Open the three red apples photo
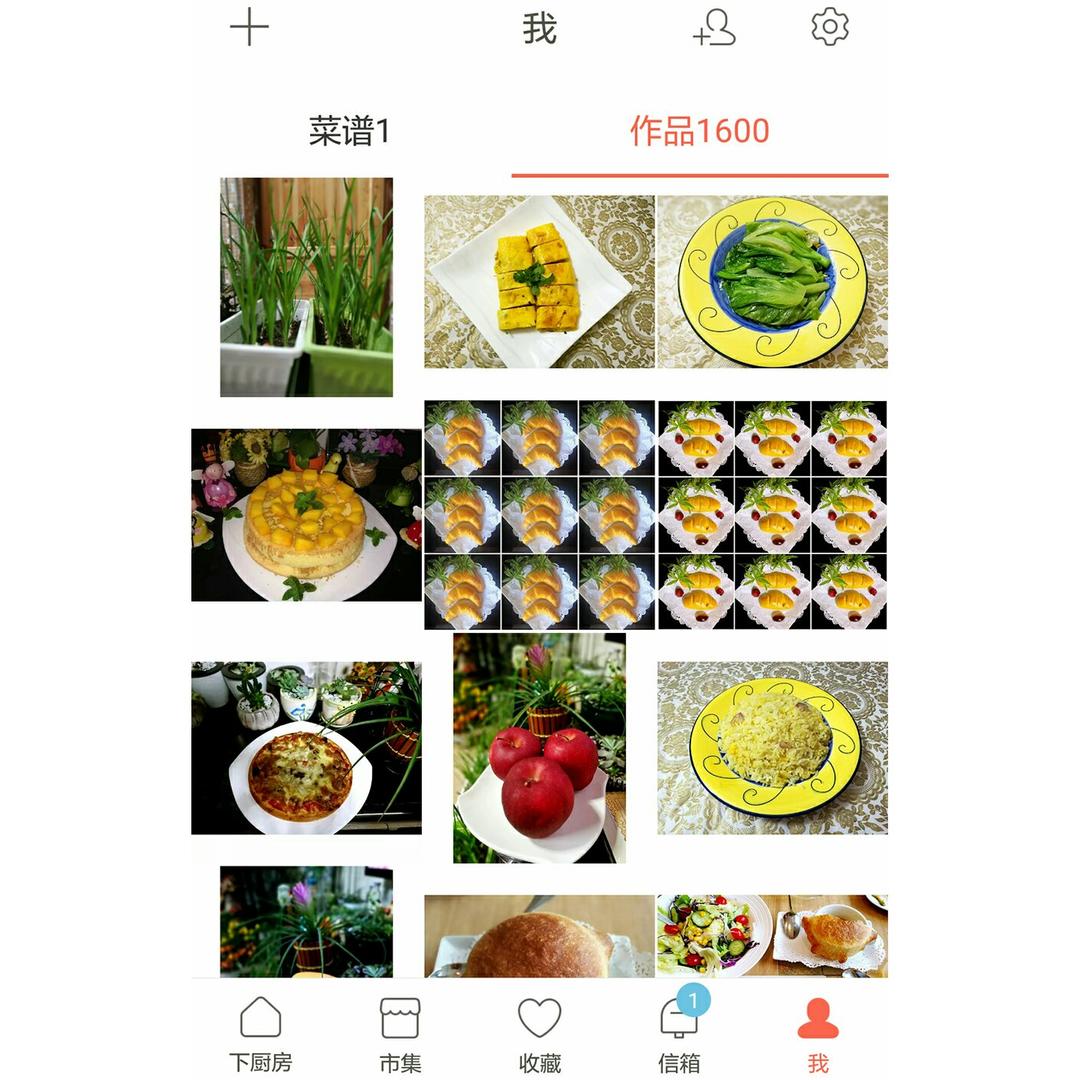The height and width of the screenshot is (1080, 1080). 539,747
